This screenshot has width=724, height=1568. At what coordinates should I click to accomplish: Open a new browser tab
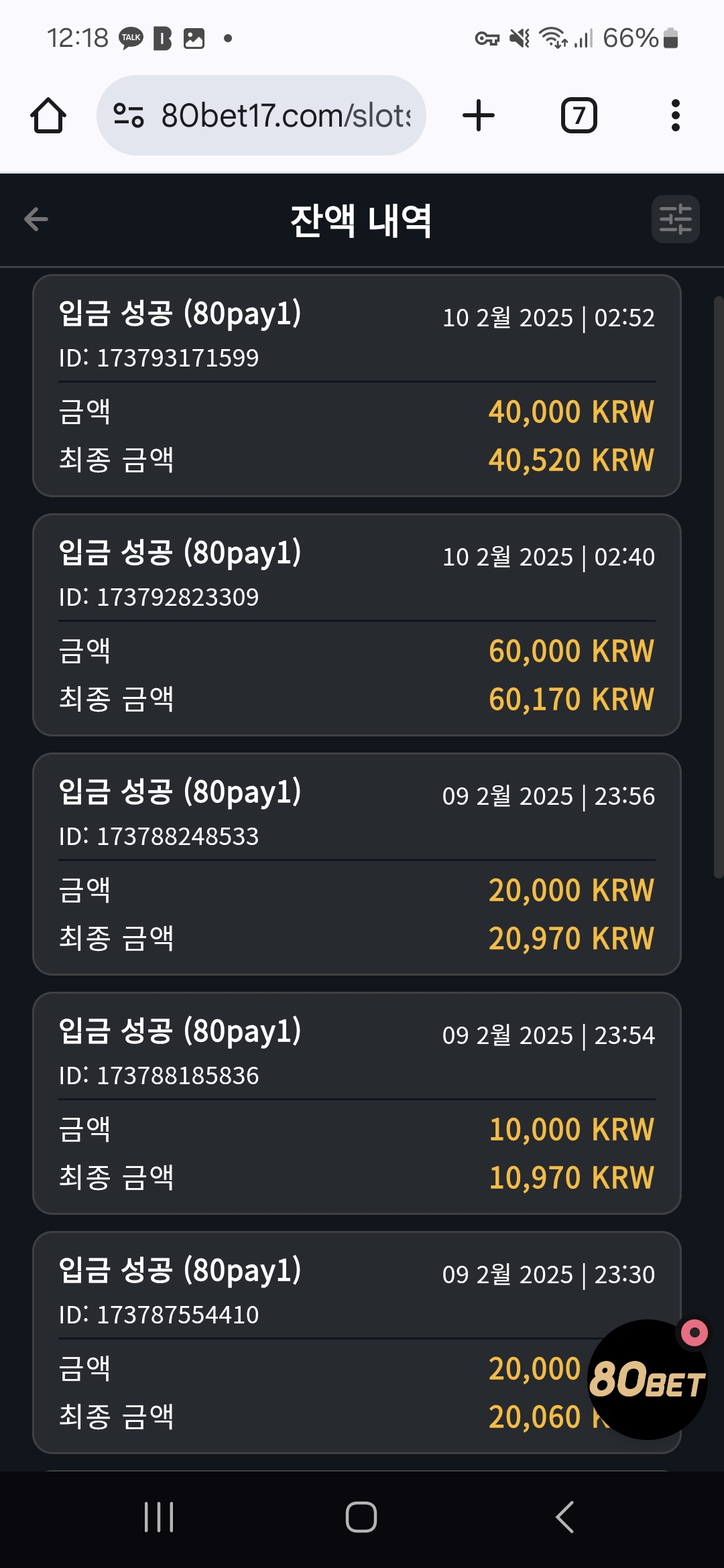coord(479,115)
